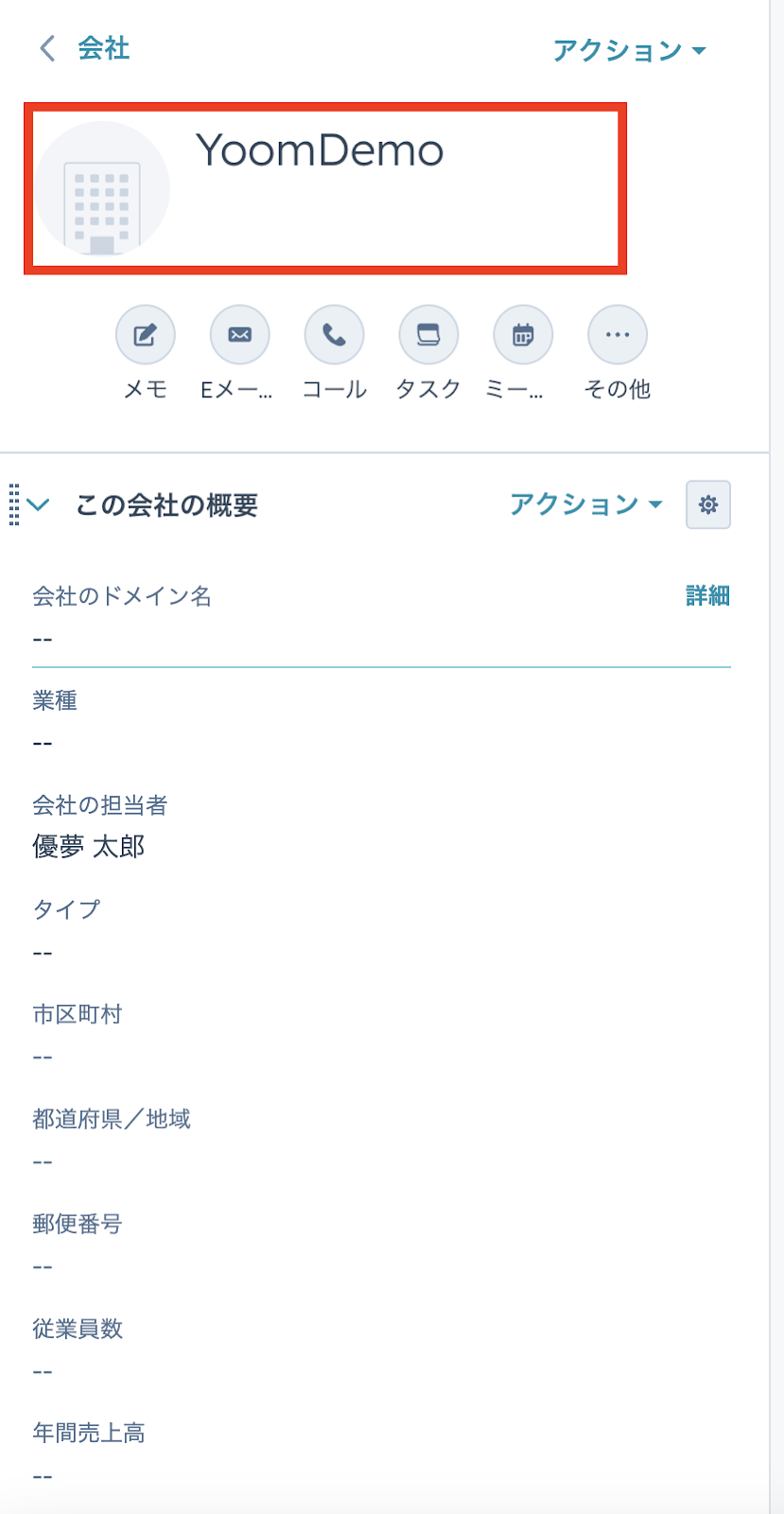This screenshot has width=784, height=1514.
Task: Go back to the 会社 list
Action: (x=85, y=48)
